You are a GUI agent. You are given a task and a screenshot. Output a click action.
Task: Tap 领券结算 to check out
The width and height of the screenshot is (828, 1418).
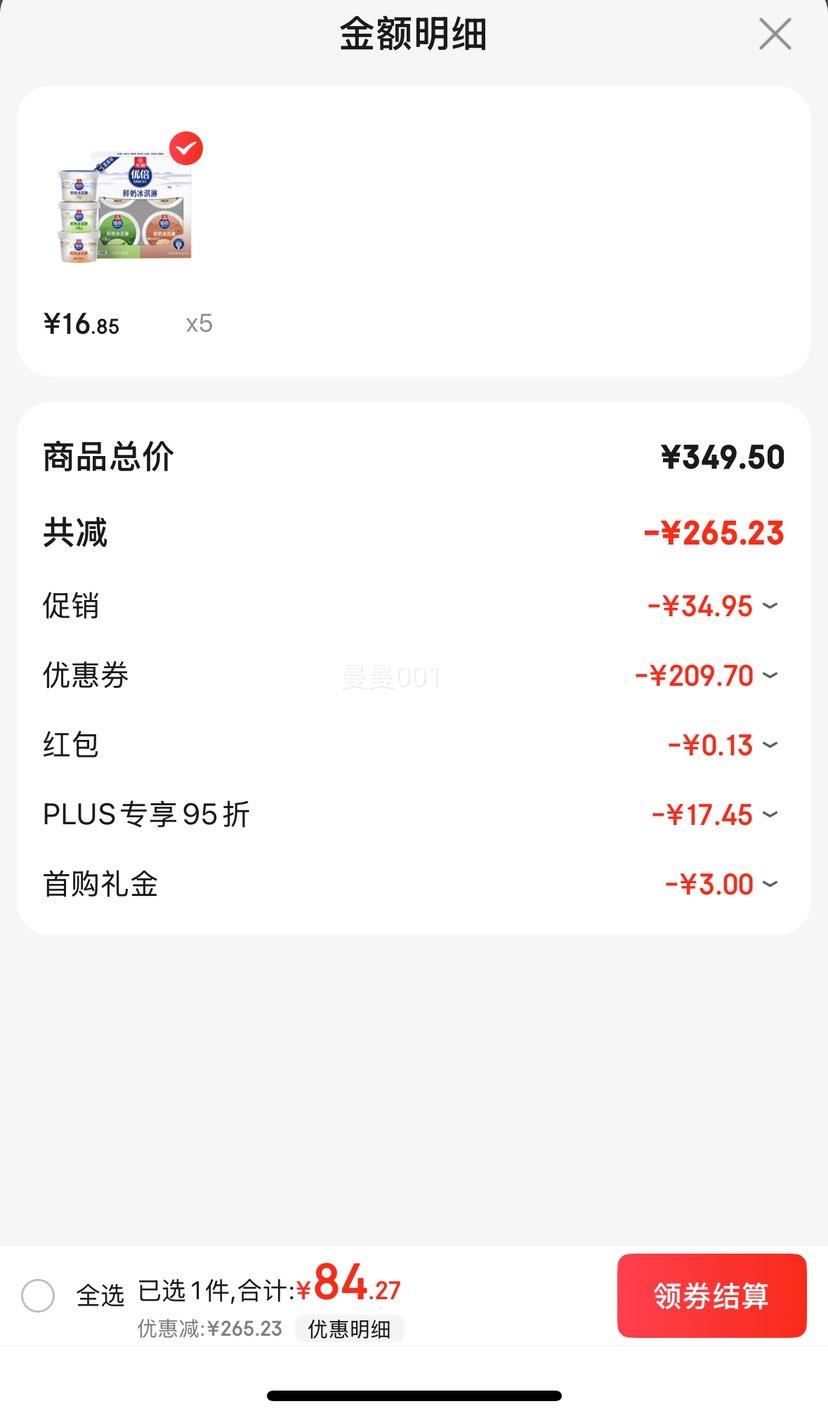coord(712,1296)
